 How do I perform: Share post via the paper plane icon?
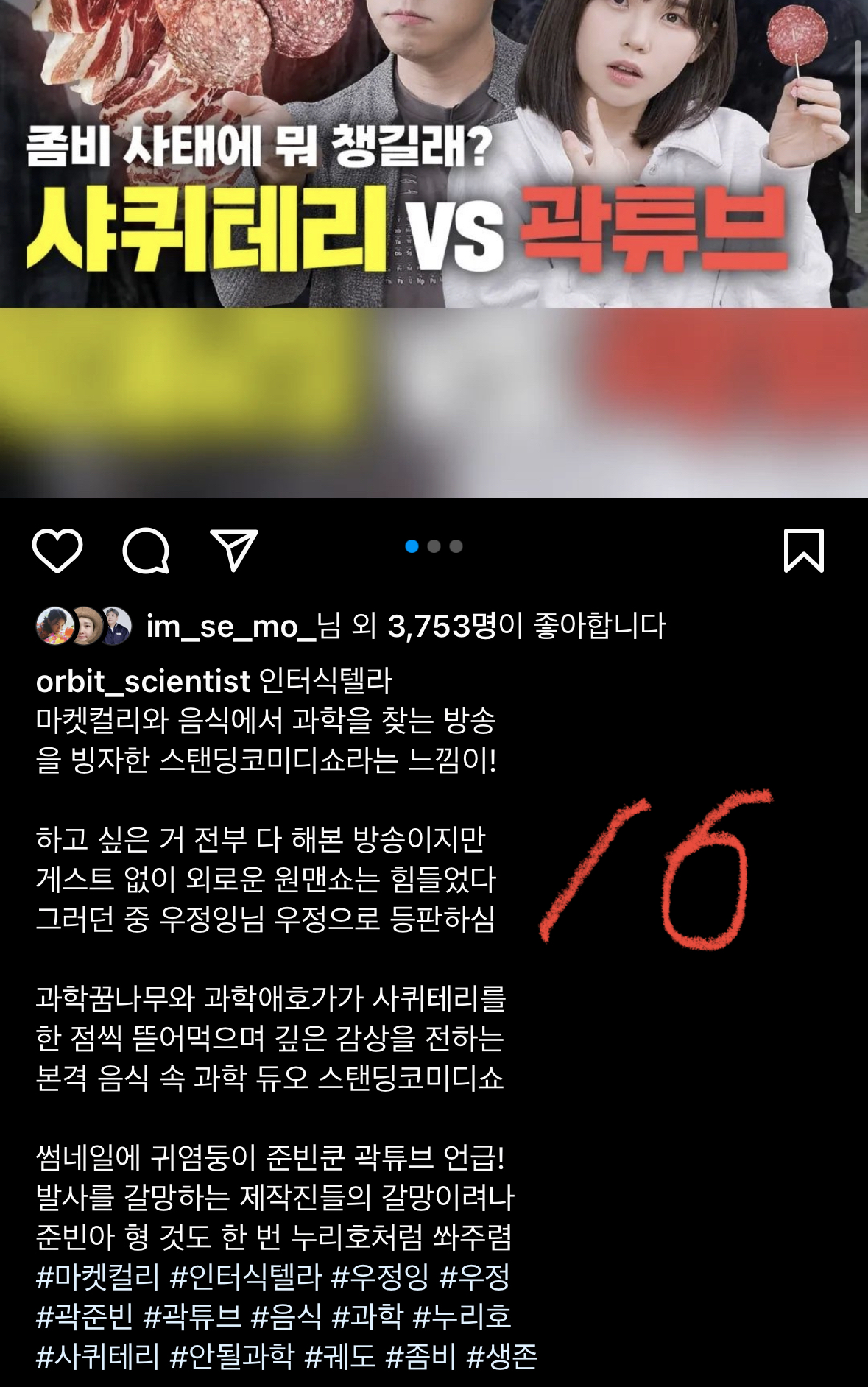[x=234, y=550]
